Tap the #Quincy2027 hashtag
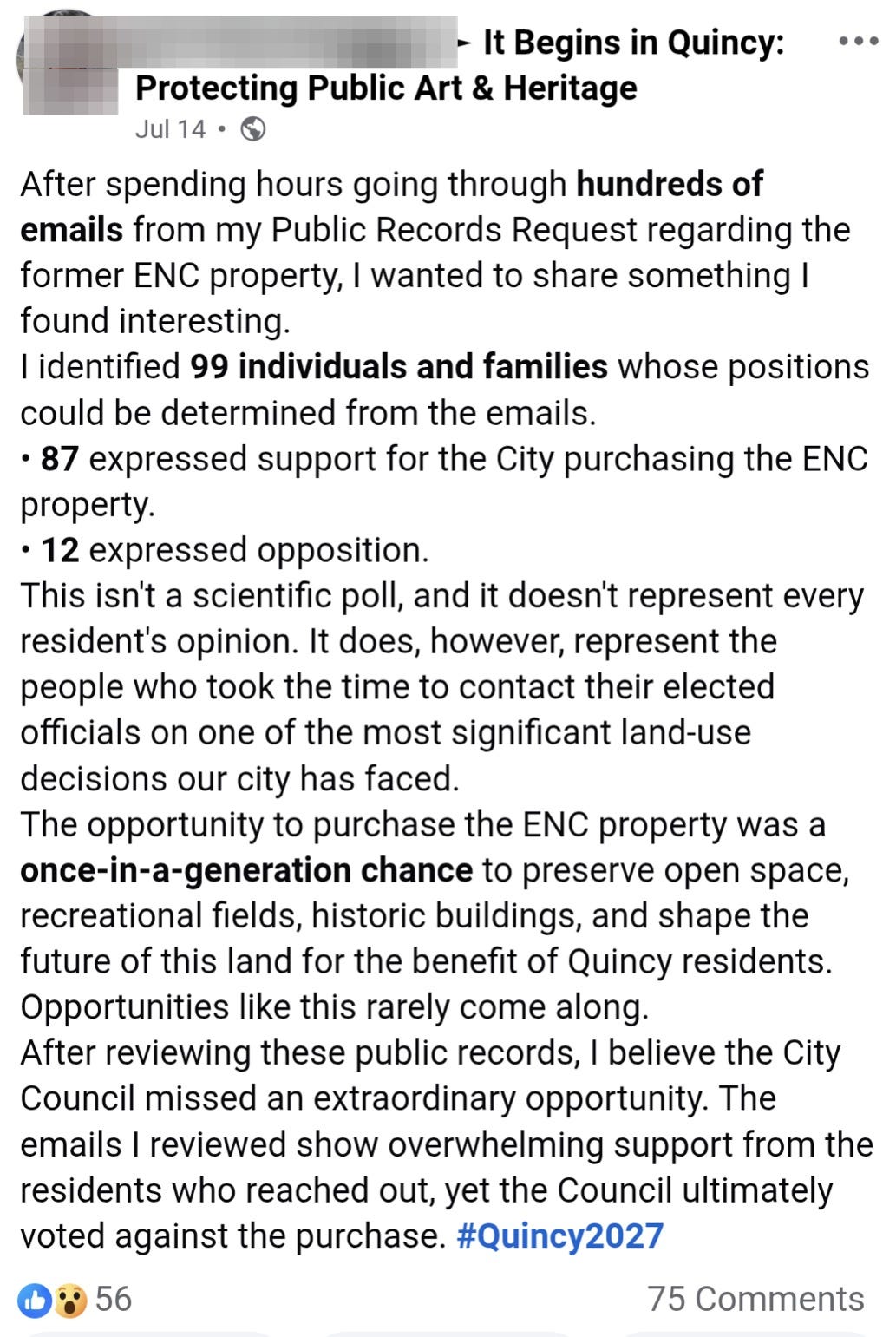This screenshot has width=896, height=1337. [559, 1235]
